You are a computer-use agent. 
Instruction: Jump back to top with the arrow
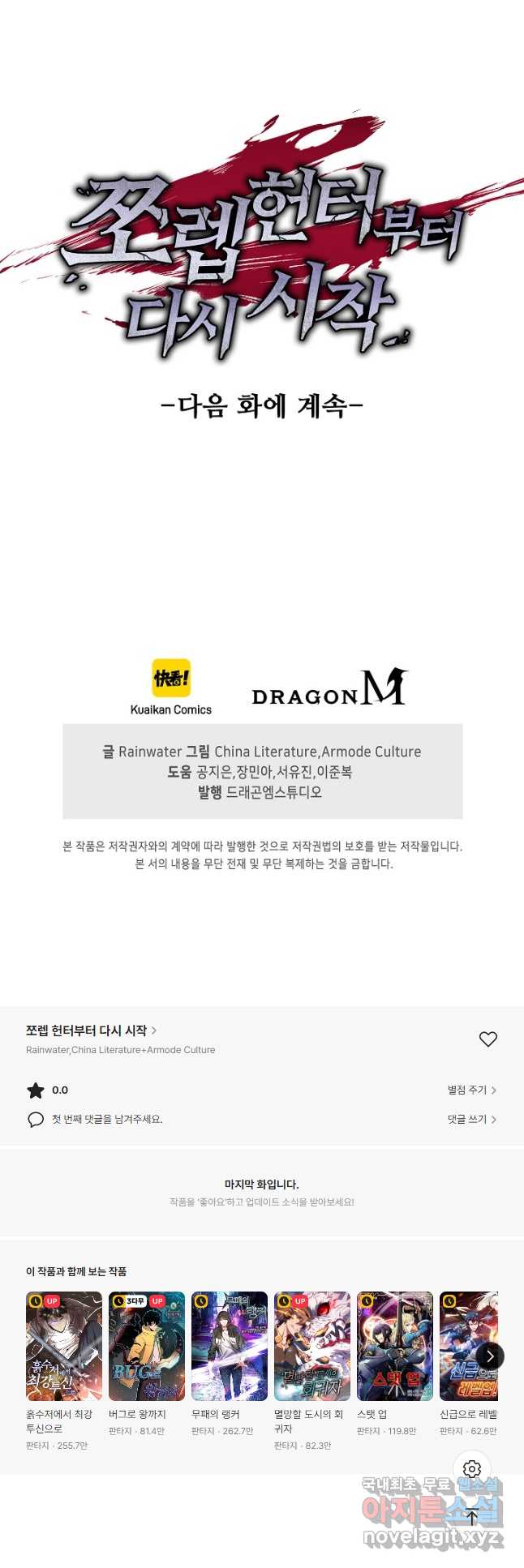[x=472, y=1516]
